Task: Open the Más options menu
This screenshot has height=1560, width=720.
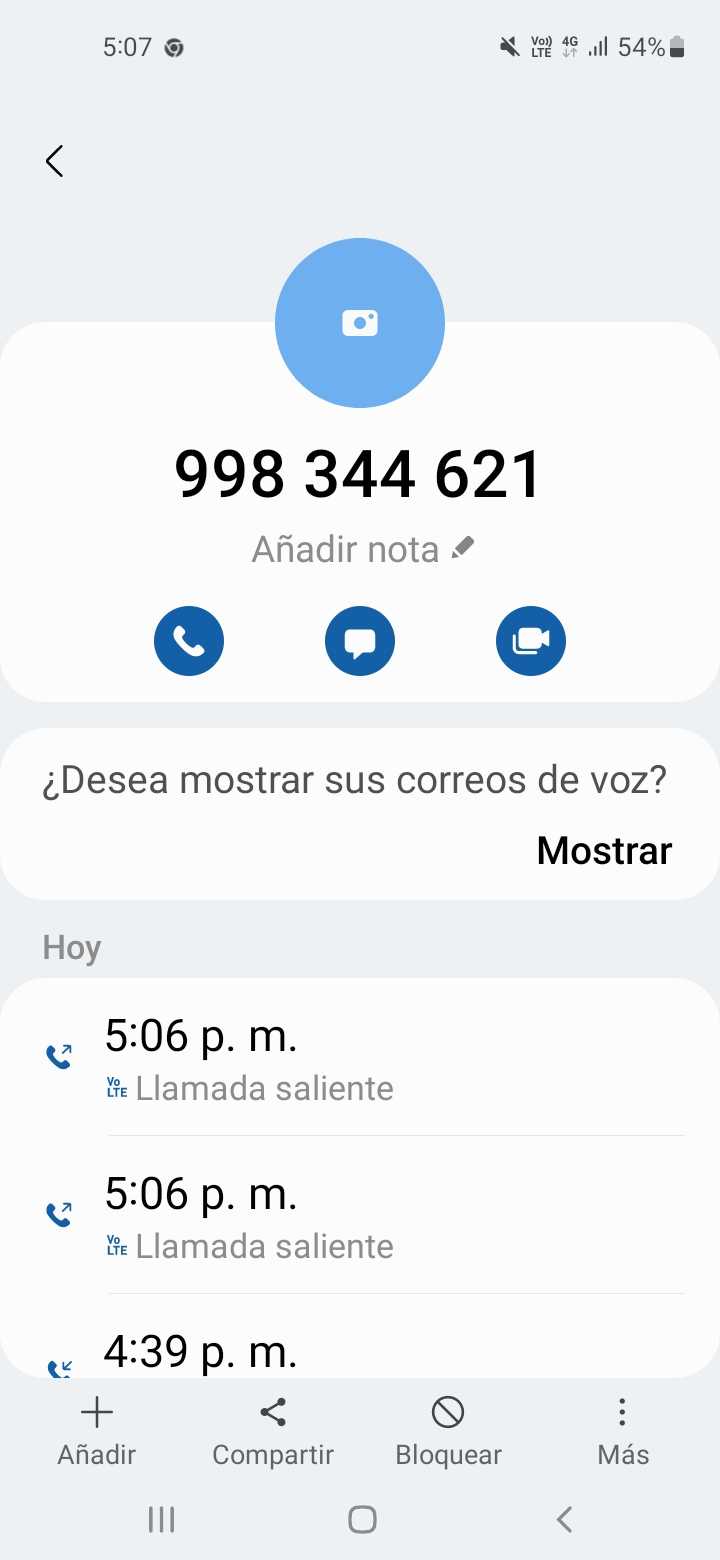Action: click(623, 1431)
